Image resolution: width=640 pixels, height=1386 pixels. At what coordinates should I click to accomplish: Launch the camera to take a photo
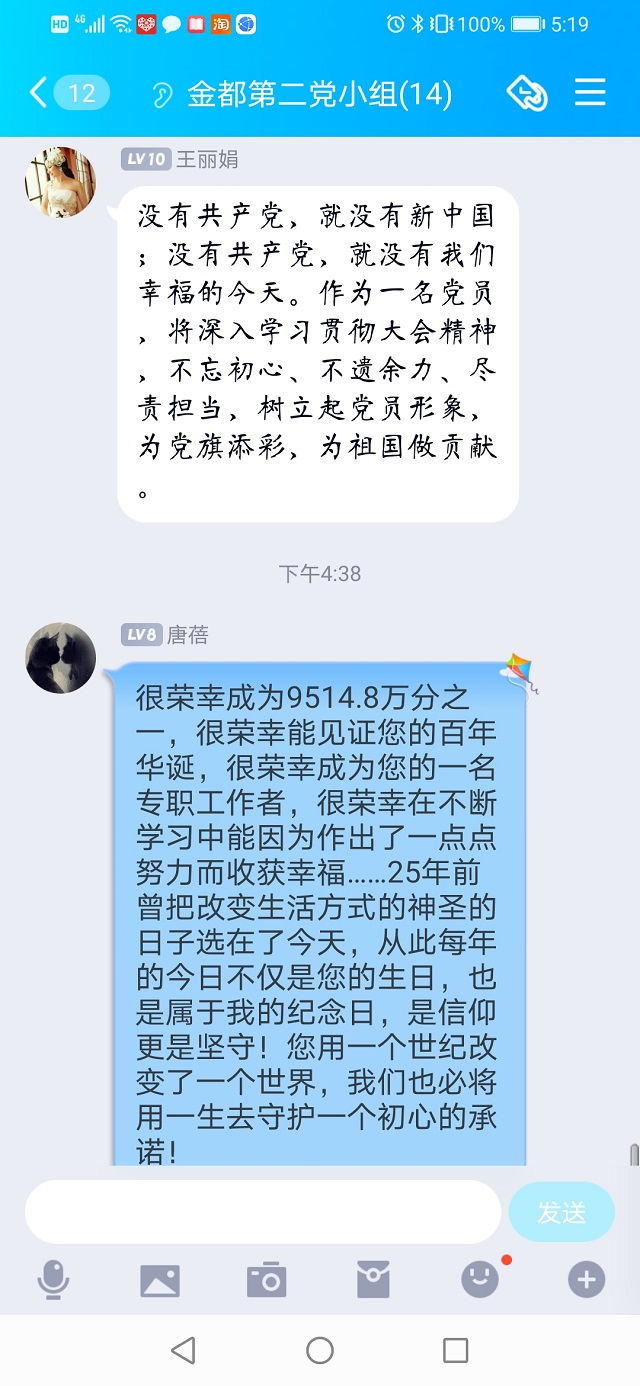click(267, 1281)
